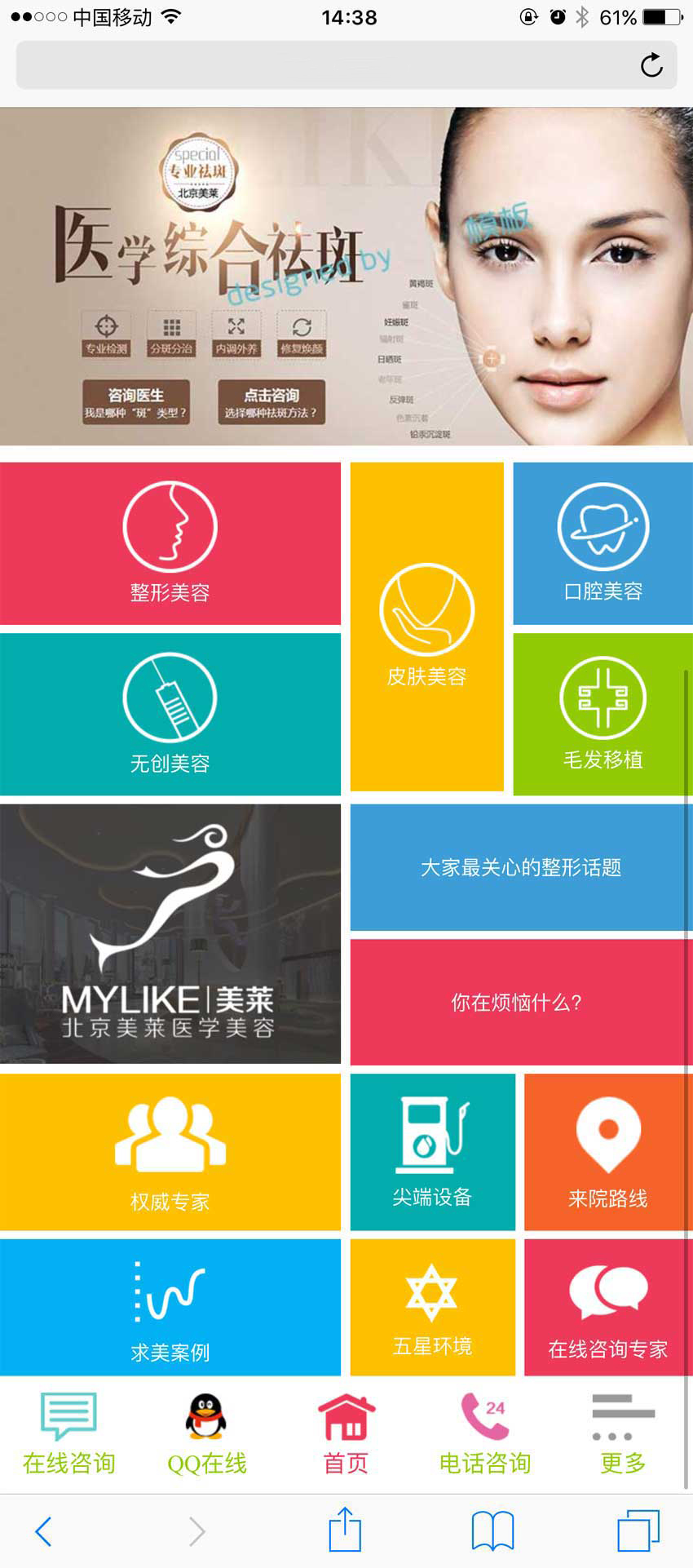Select 电话咨询 in the bottom bar
This screenshot has width=693, height=1568.
click(485, 1434)
